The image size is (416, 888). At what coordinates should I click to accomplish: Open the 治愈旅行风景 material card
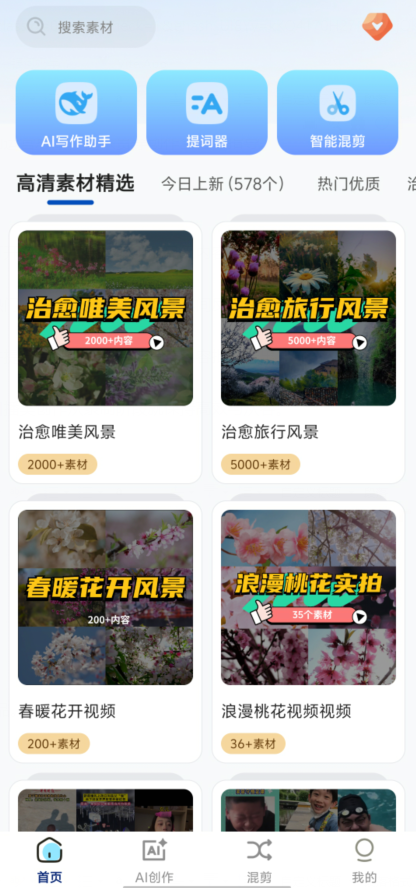coord(308,352)
